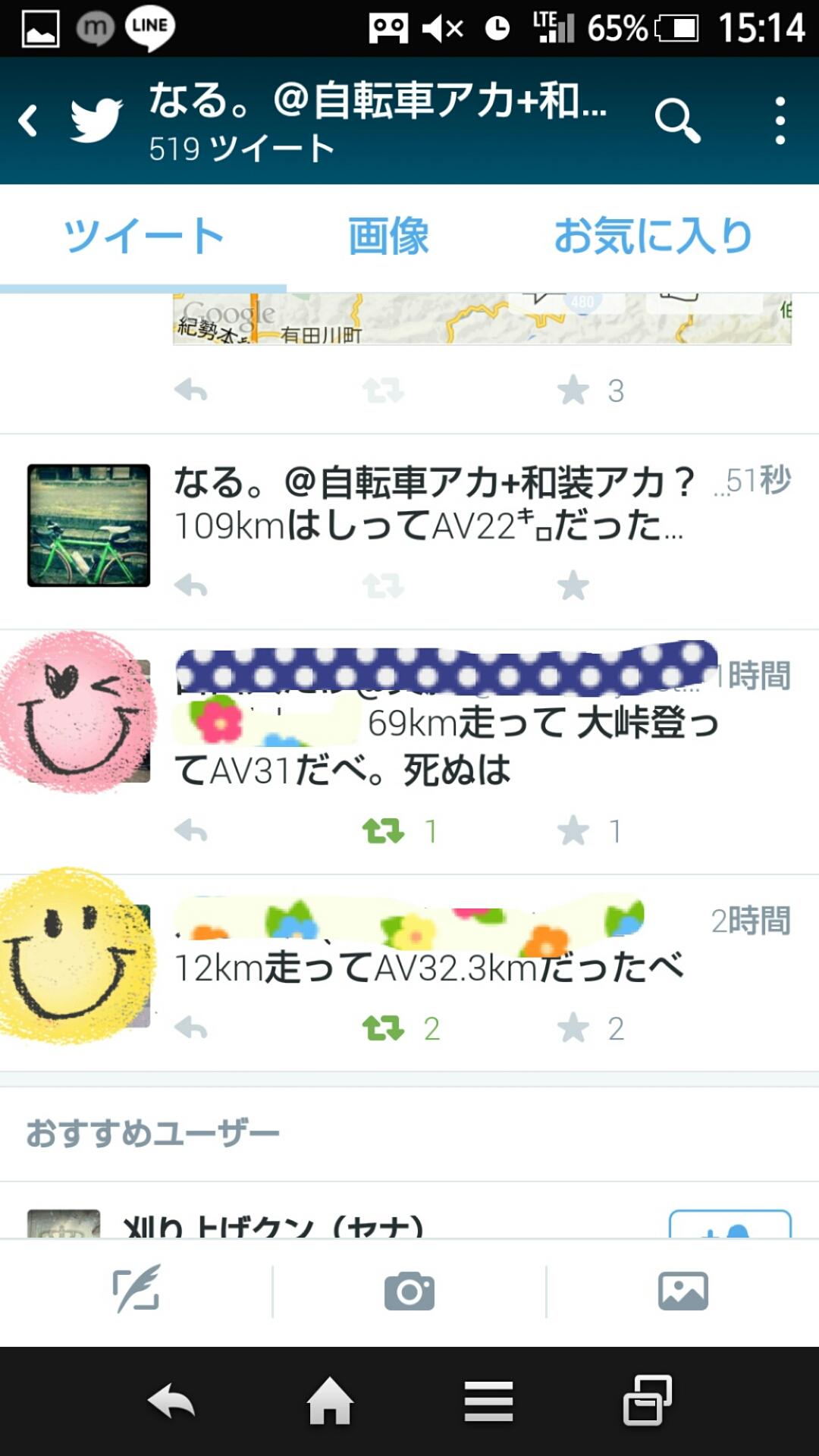Open the overflow menu
Image resolution: width=819 pixels, height=1456 pixels.
pyautogui.click(x=780, y=121)
